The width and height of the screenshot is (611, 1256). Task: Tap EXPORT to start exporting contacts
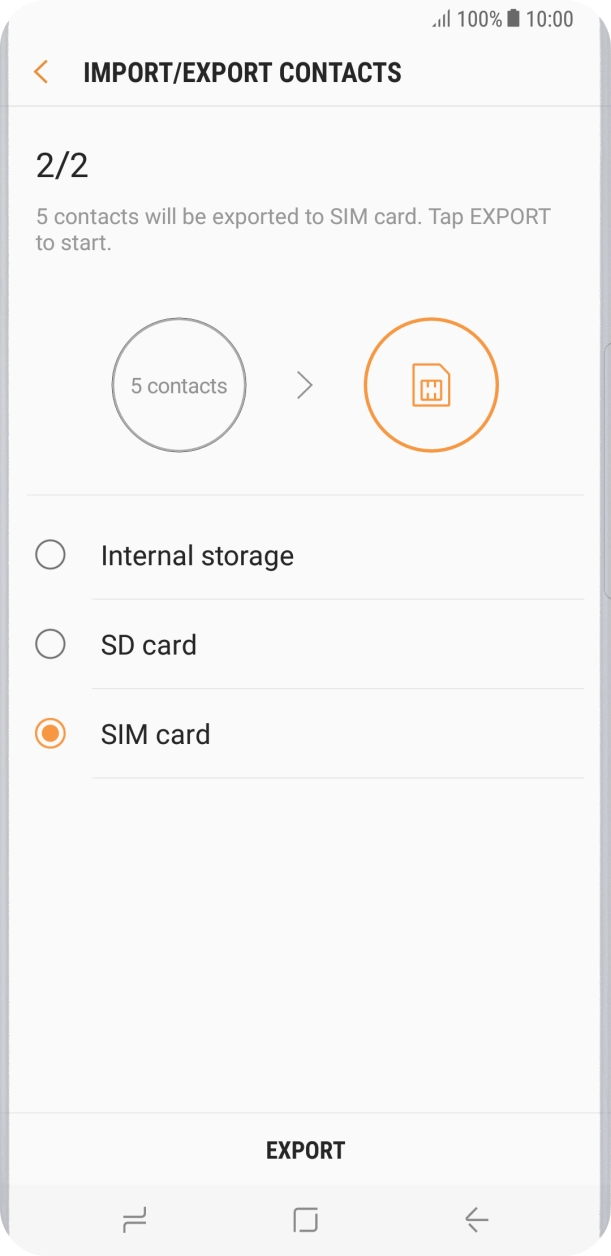click(305, 1150)
